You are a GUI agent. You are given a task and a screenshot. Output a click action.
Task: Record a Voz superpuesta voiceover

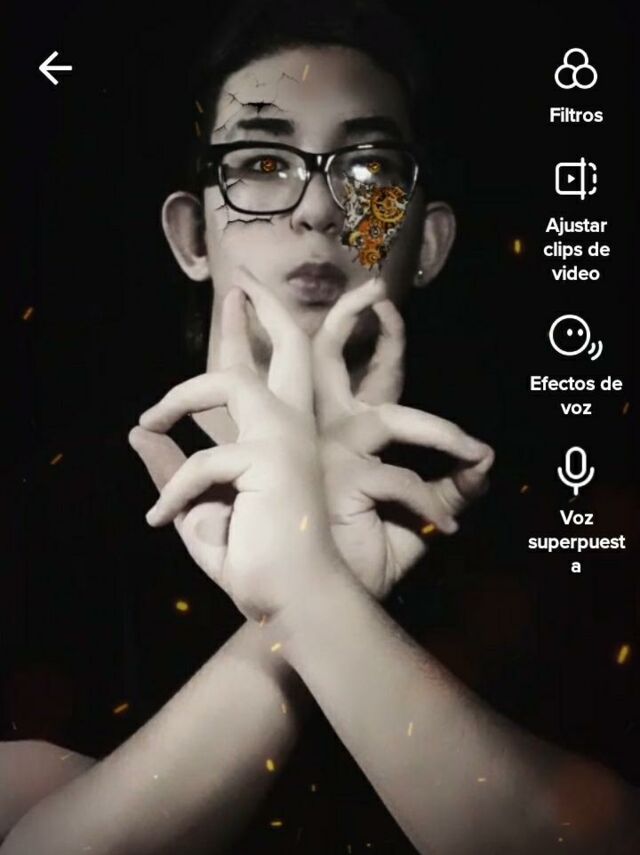coord(575,471)
